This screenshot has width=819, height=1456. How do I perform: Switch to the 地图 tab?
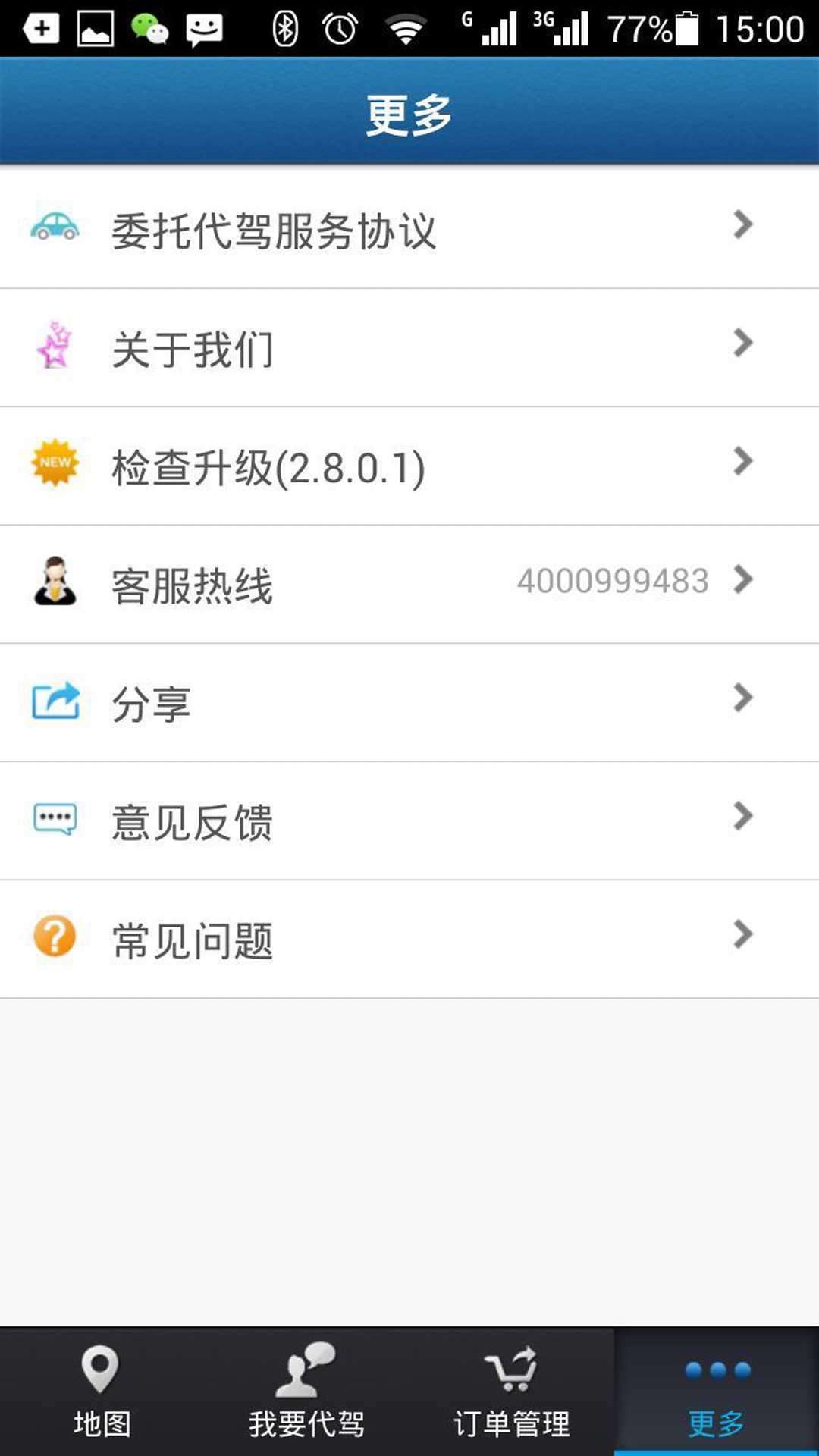102,1392
